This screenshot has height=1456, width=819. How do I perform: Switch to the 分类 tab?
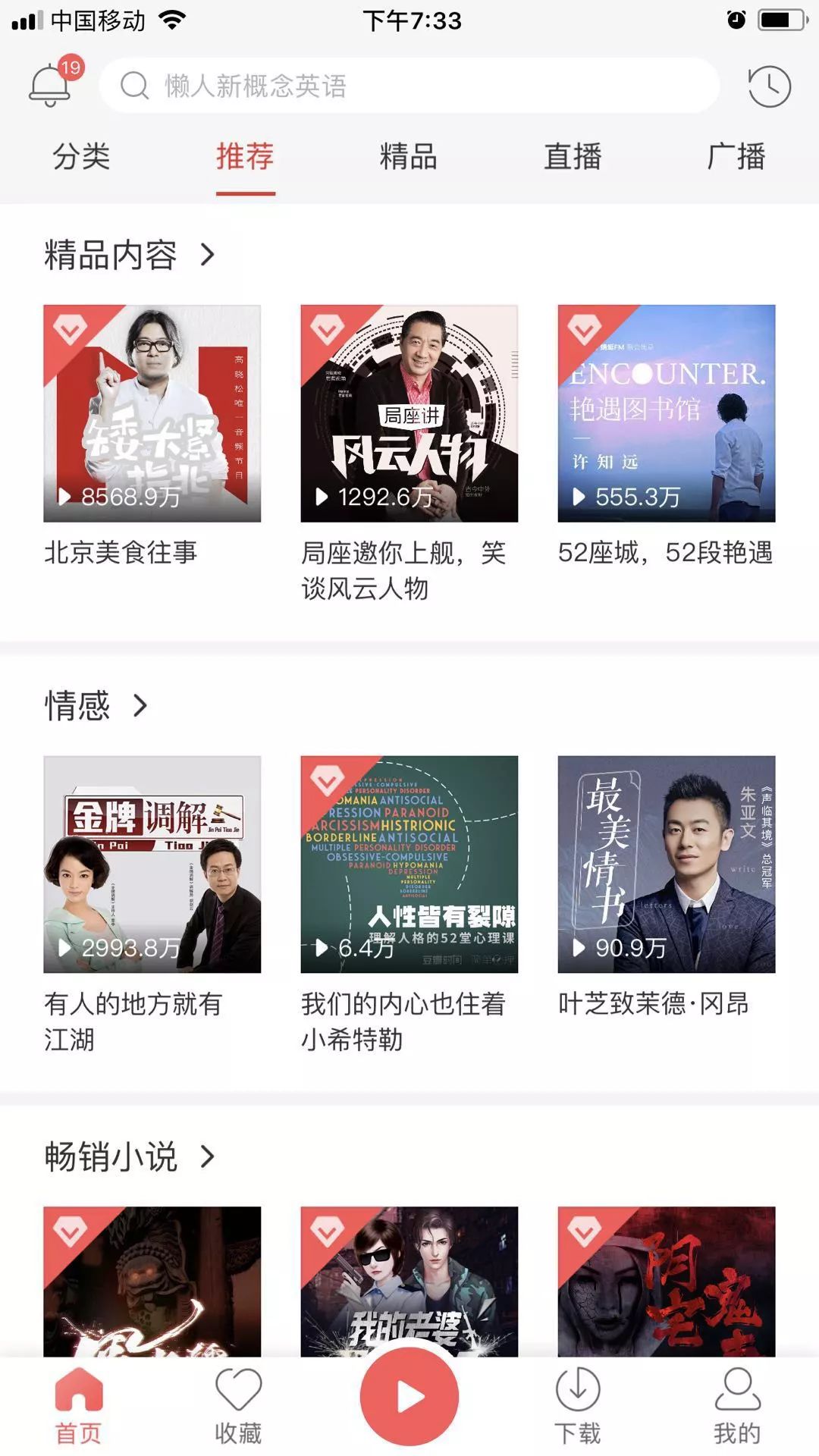(81, 157)
